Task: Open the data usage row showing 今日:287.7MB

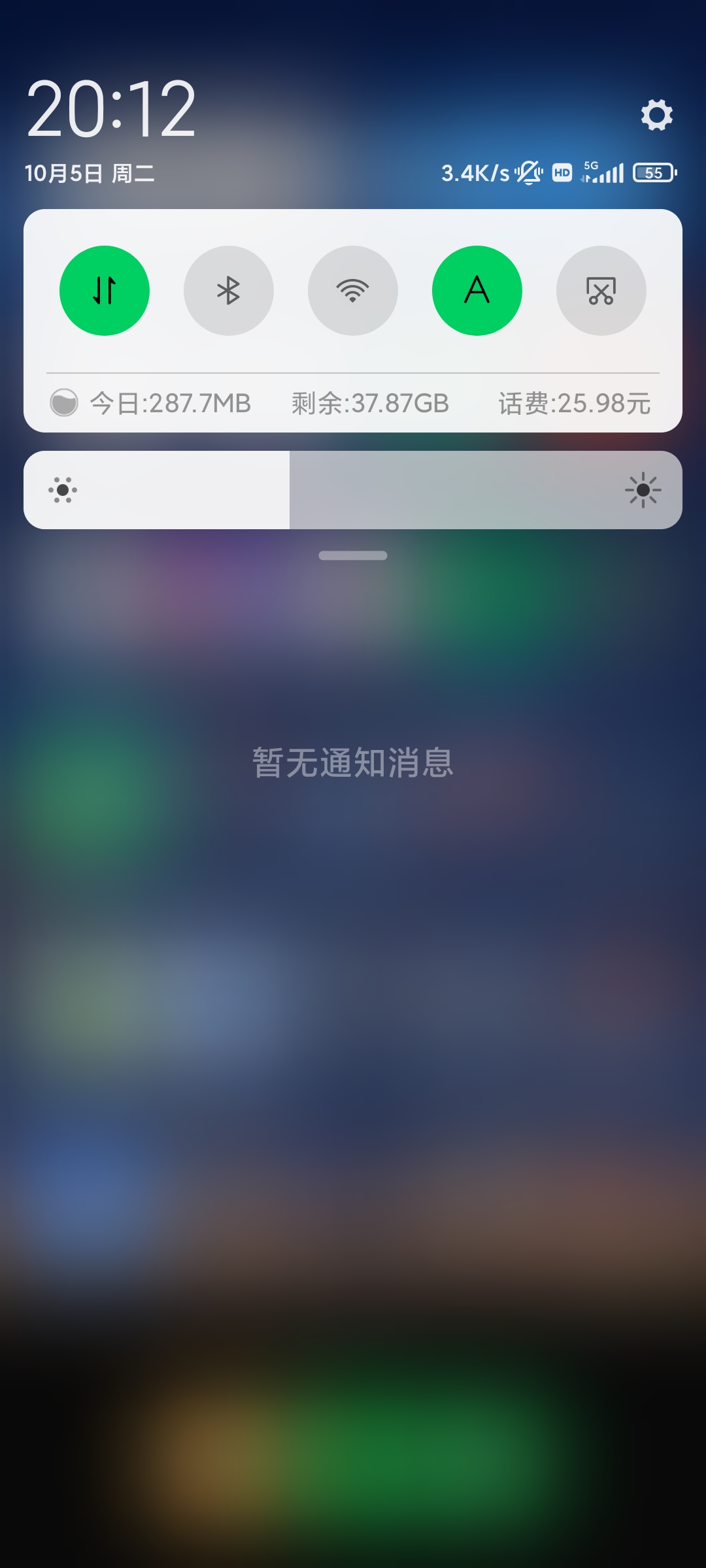Action: coord(353,403)
